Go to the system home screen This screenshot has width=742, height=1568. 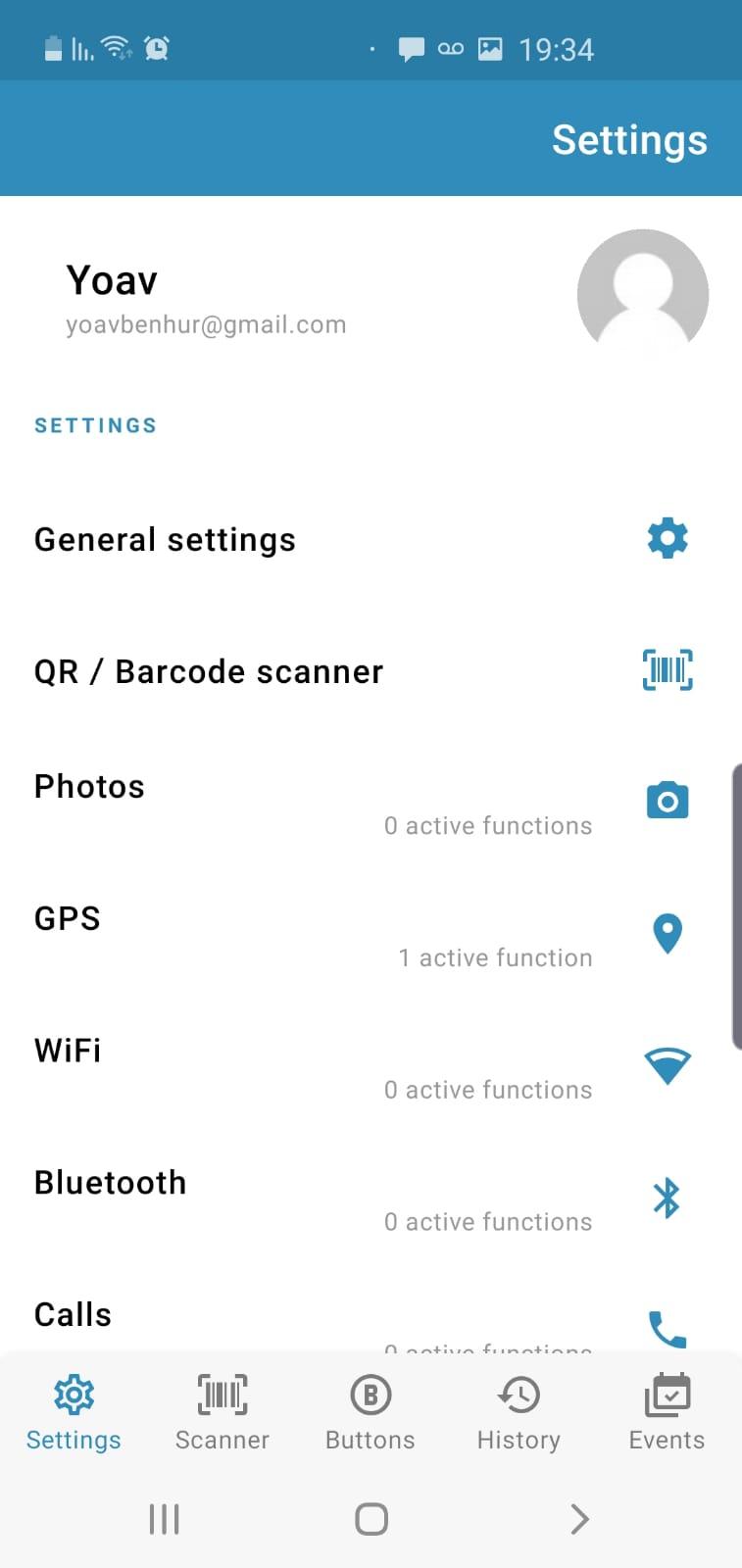pyautogui.click(x=371, y=1519)
